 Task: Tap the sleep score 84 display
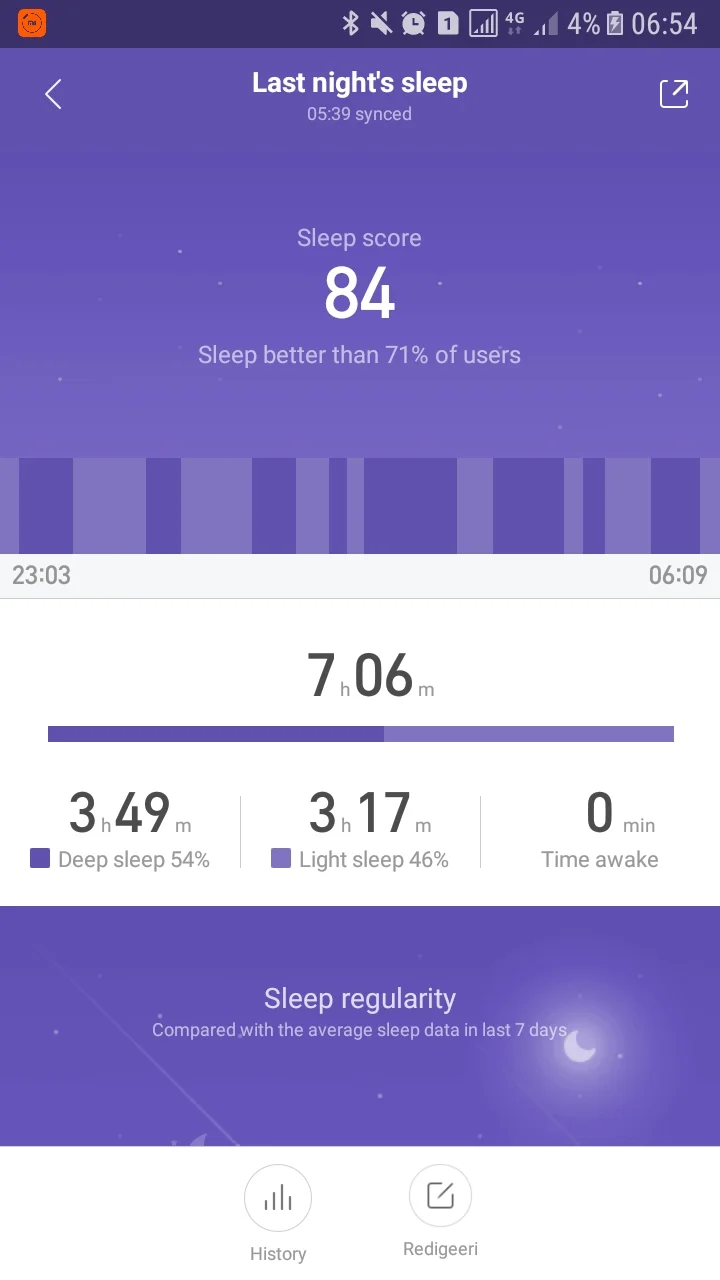click(360, 293)
